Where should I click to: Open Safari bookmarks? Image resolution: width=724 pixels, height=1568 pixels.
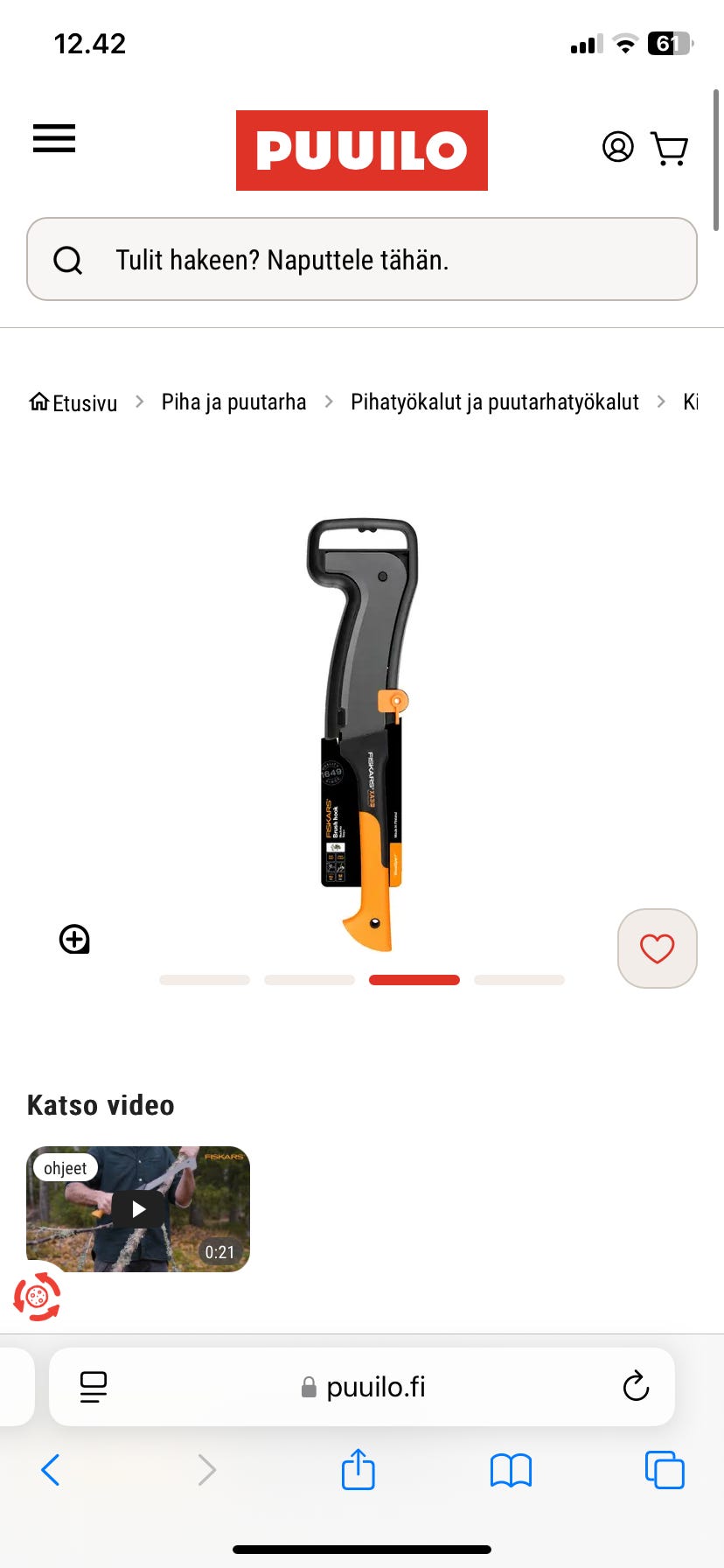(511, 1470)
